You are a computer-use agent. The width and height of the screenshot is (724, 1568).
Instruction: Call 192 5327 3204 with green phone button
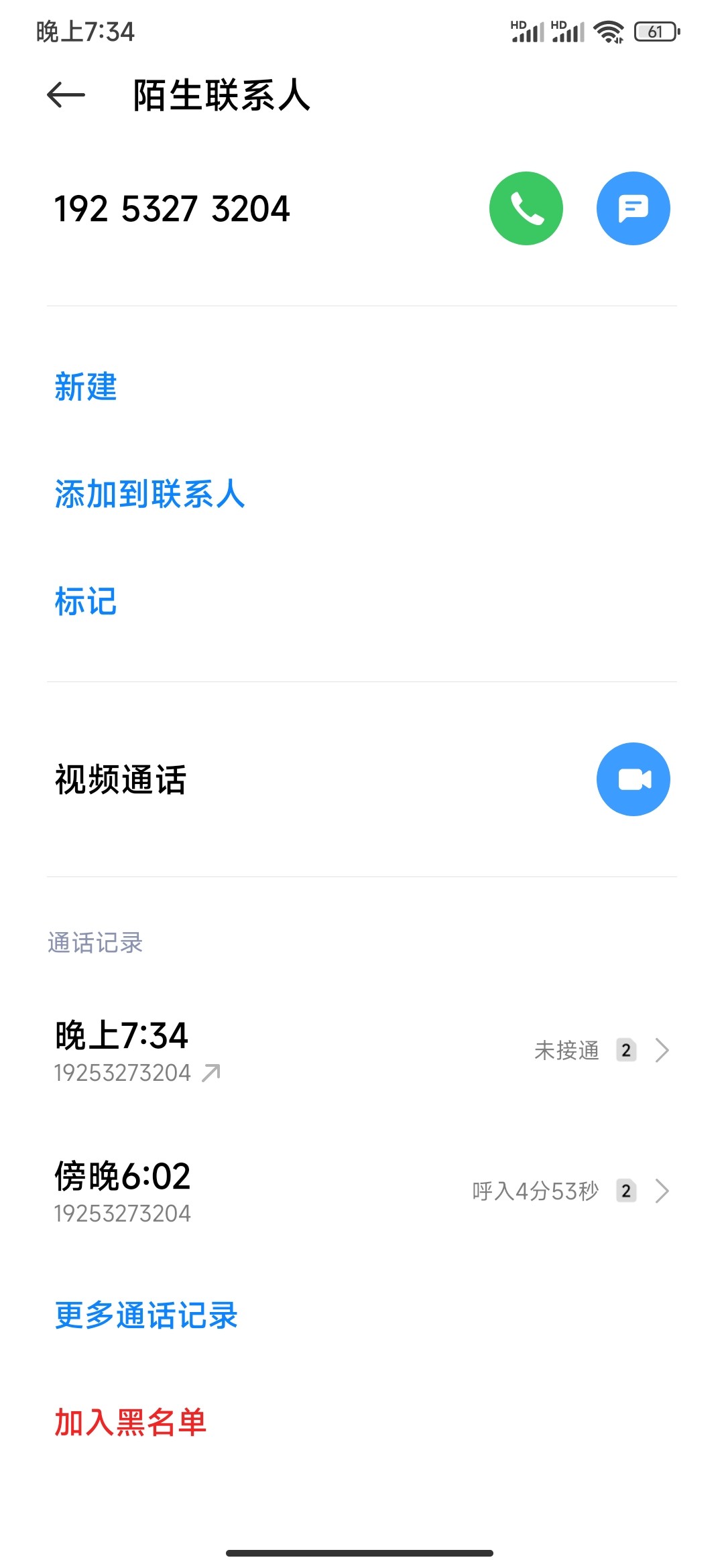(526, 208)
